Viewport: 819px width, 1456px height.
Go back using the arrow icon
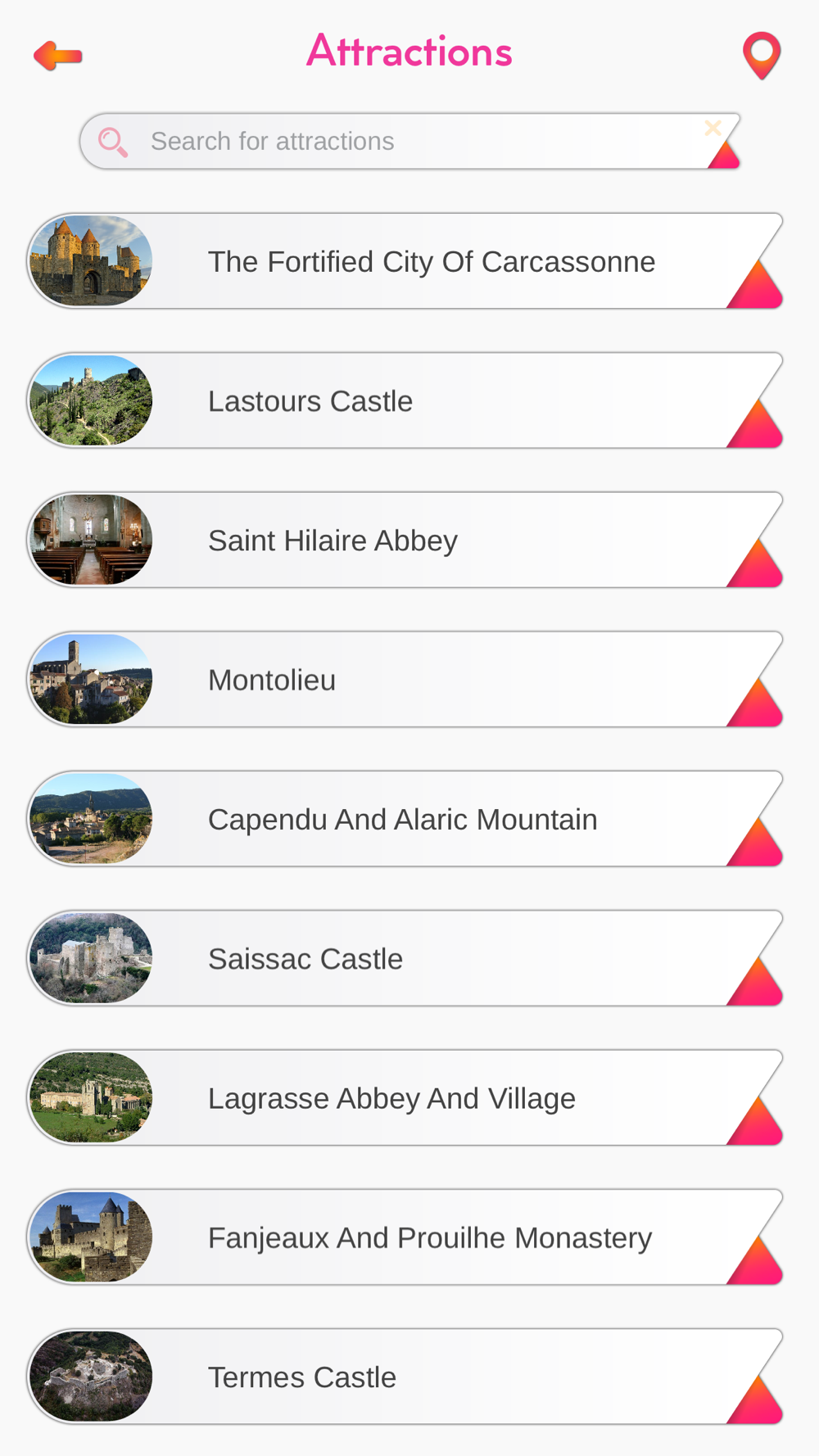57,56
